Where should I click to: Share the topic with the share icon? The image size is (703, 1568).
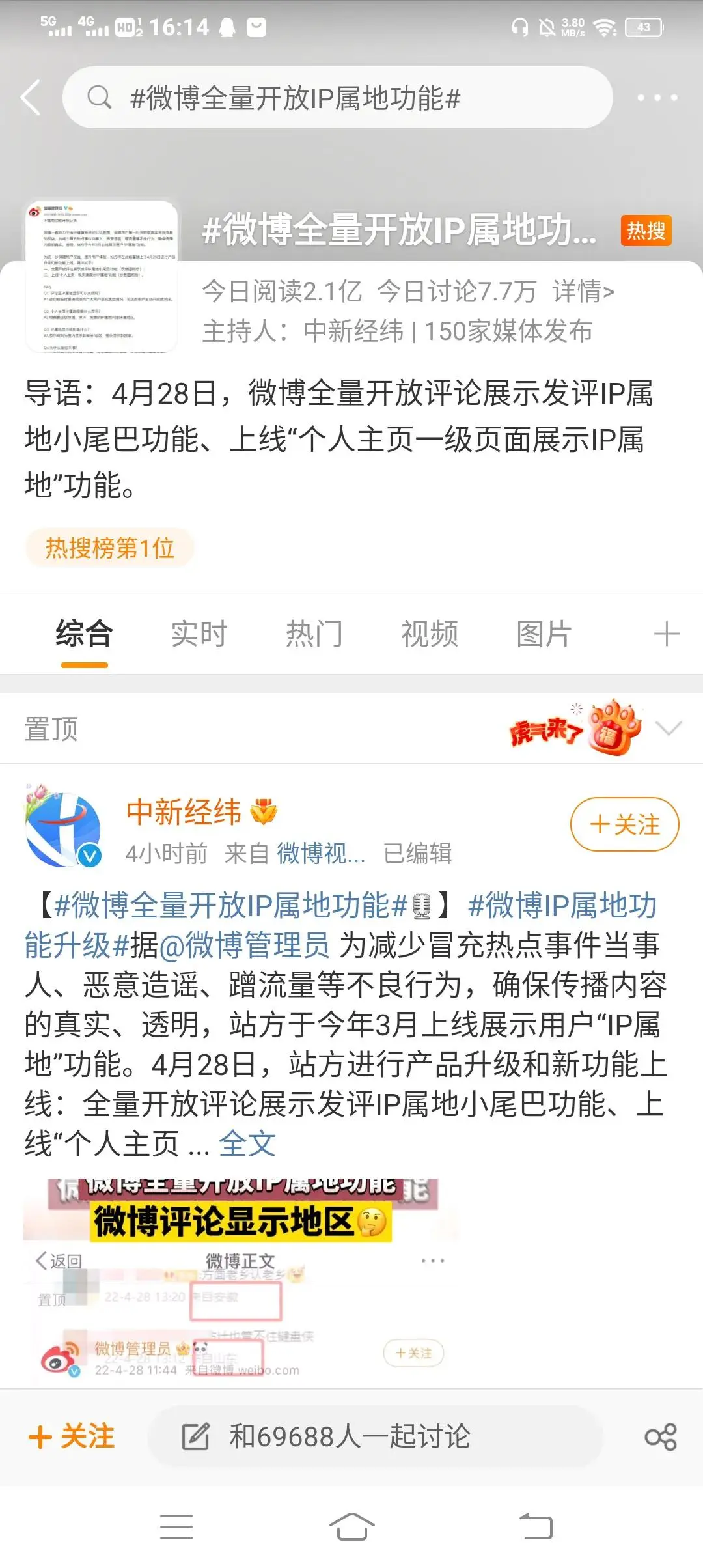pyautogui.click(x=660, y=1436)
